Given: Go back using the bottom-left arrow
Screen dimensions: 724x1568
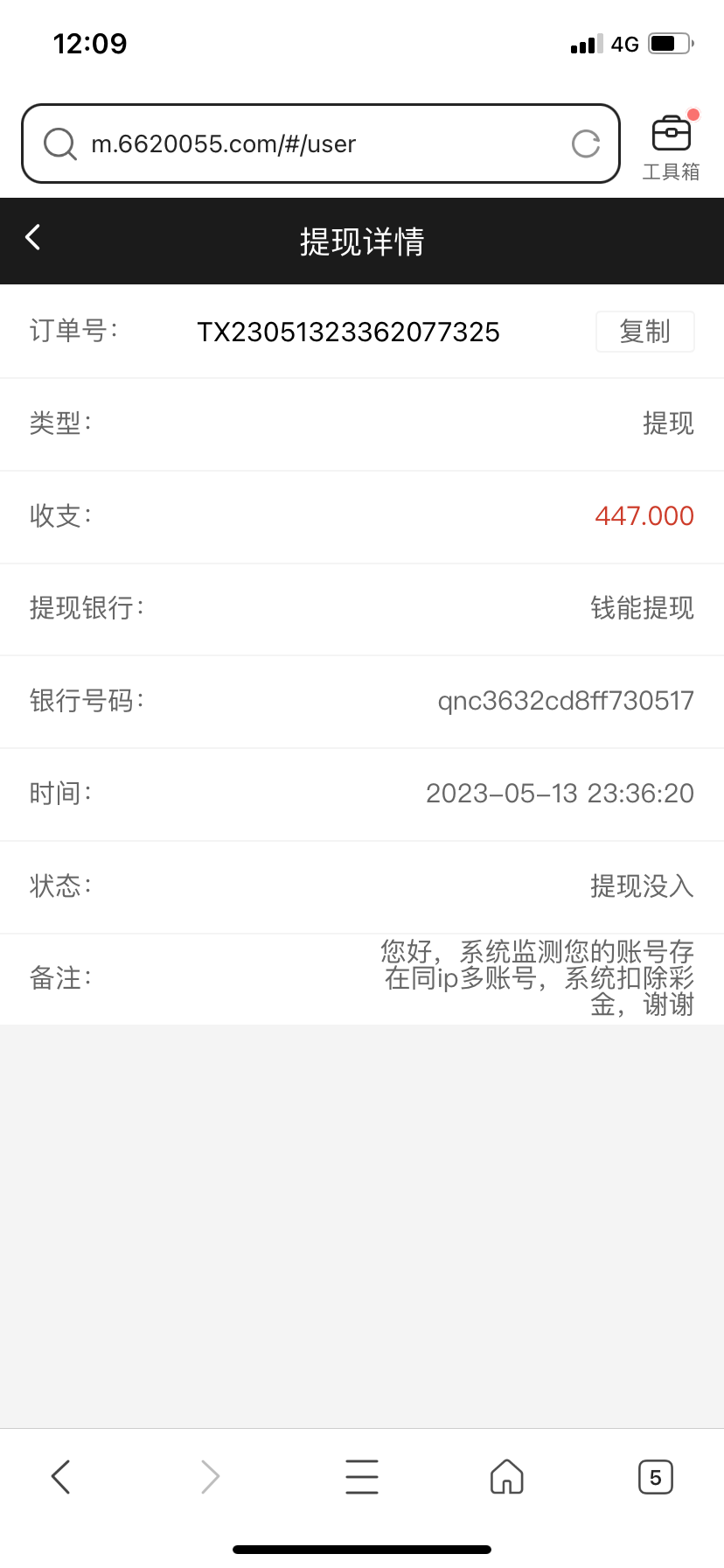Looking at the screenshot, I should pyautogui.click(x=60, y=1476).
